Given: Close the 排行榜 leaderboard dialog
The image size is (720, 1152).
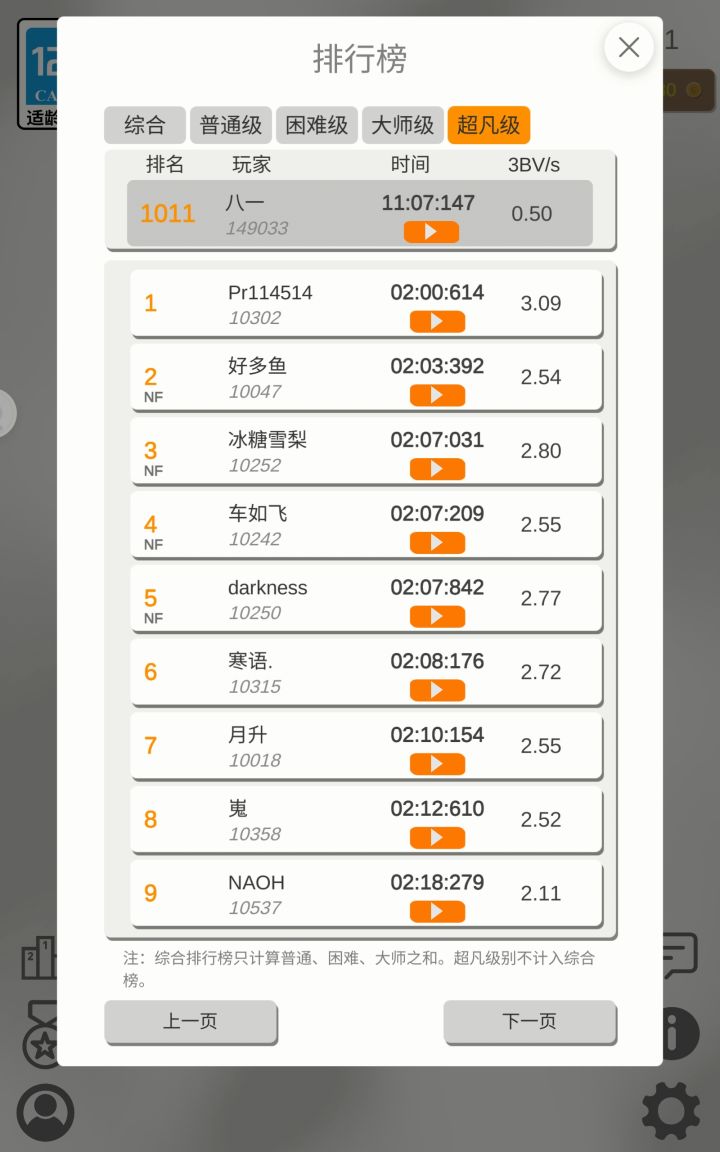Looking at the screenshot, I should 628,48.
